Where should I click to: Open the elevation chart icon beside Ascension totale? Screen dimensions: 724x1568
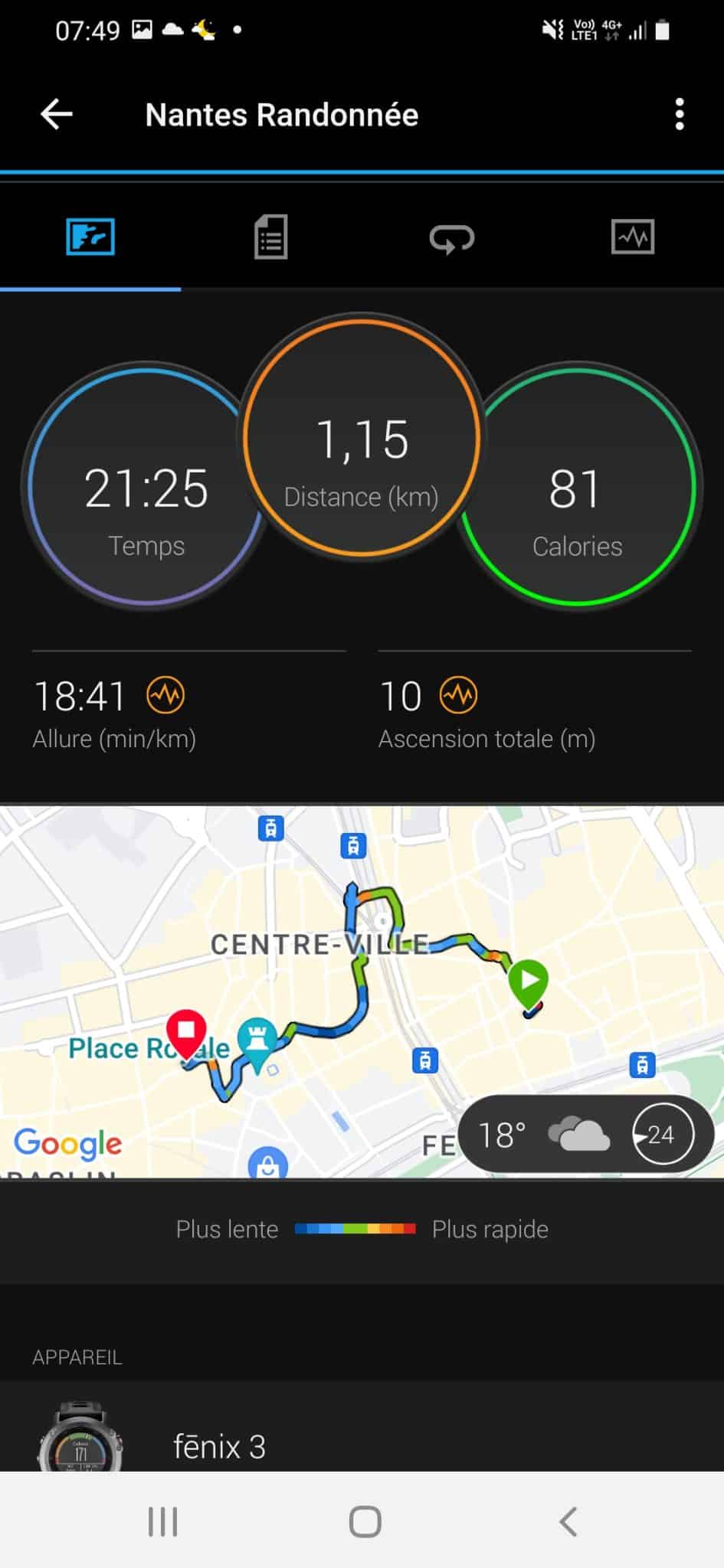[458, 695]
